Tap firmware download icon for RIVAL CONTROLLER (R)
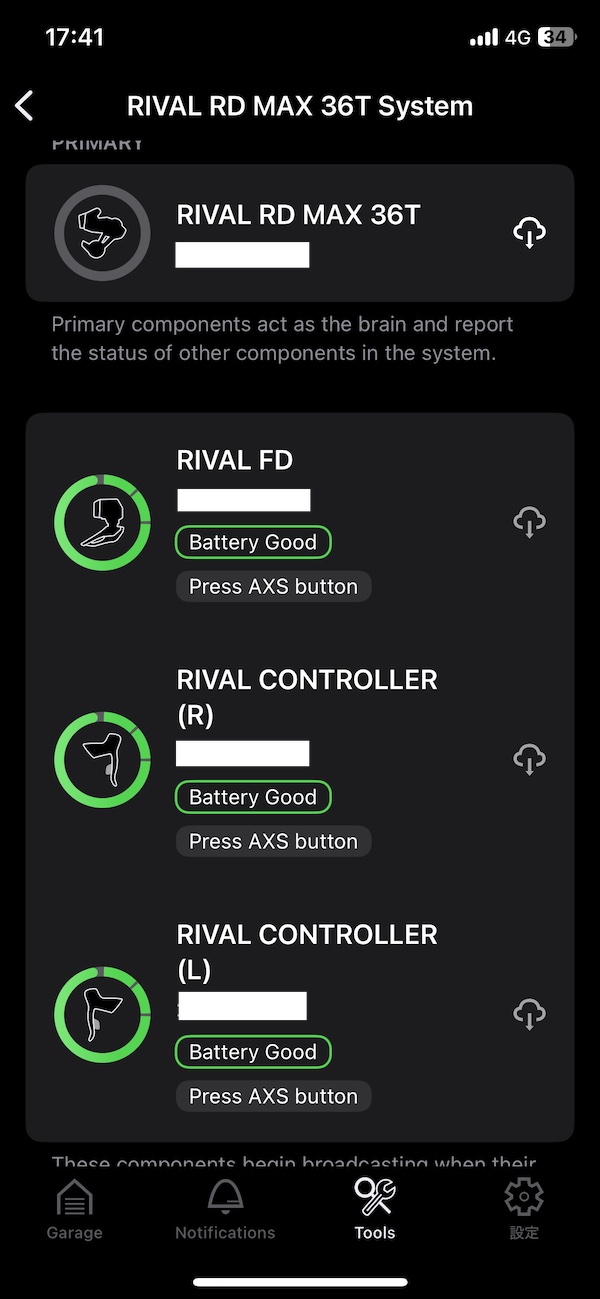This screenshot has width=600, height=1299. click(529, 759)
